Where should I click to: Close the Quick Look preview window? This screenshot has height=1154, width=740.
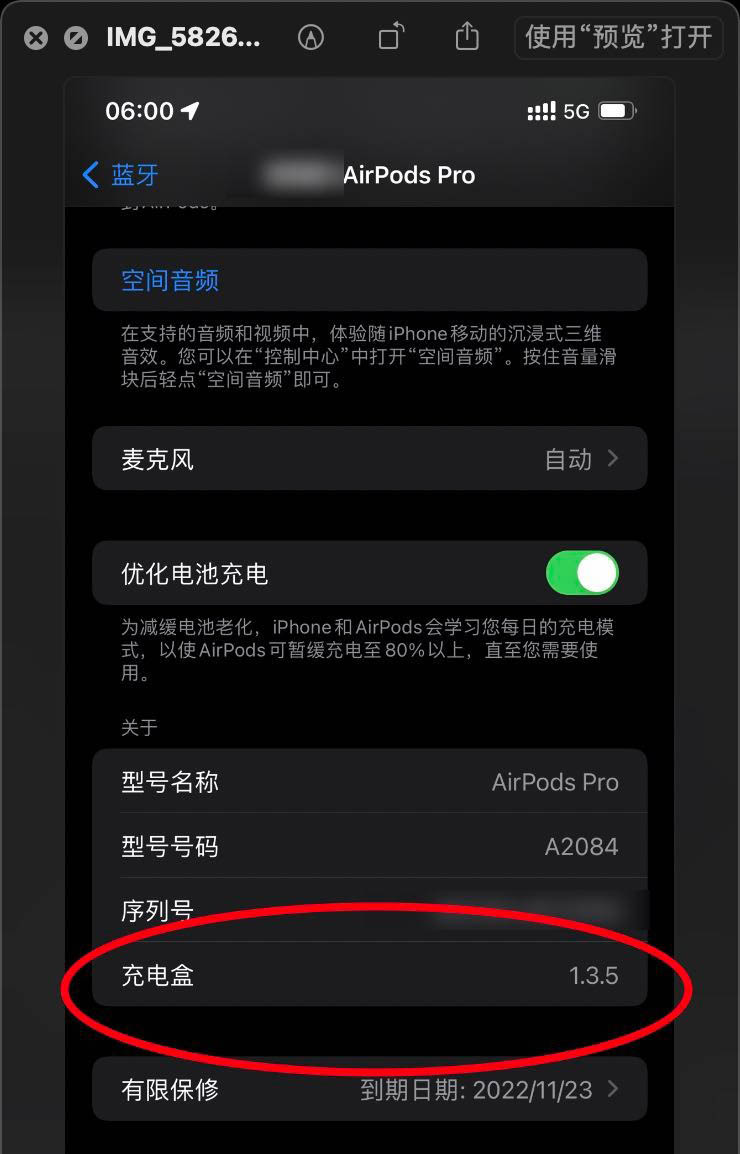pyautogui.click(x=36, y=38)
